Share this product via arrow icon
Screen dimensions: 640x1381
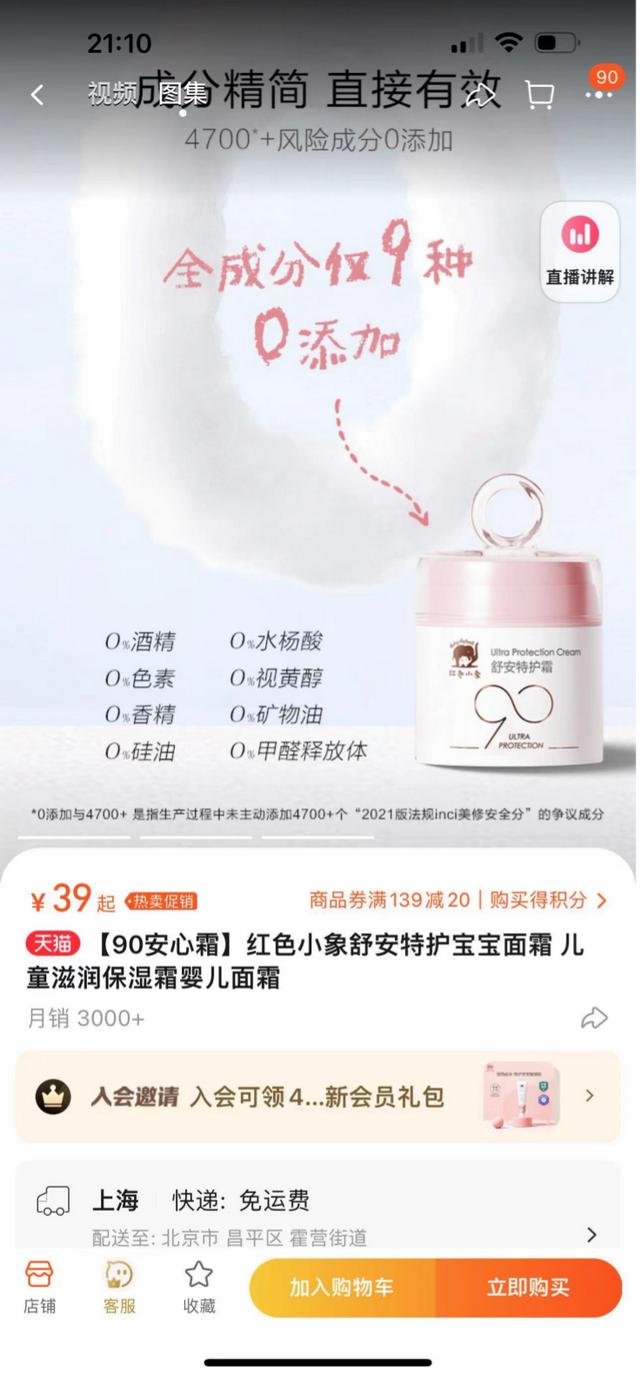click(594, 1018)
